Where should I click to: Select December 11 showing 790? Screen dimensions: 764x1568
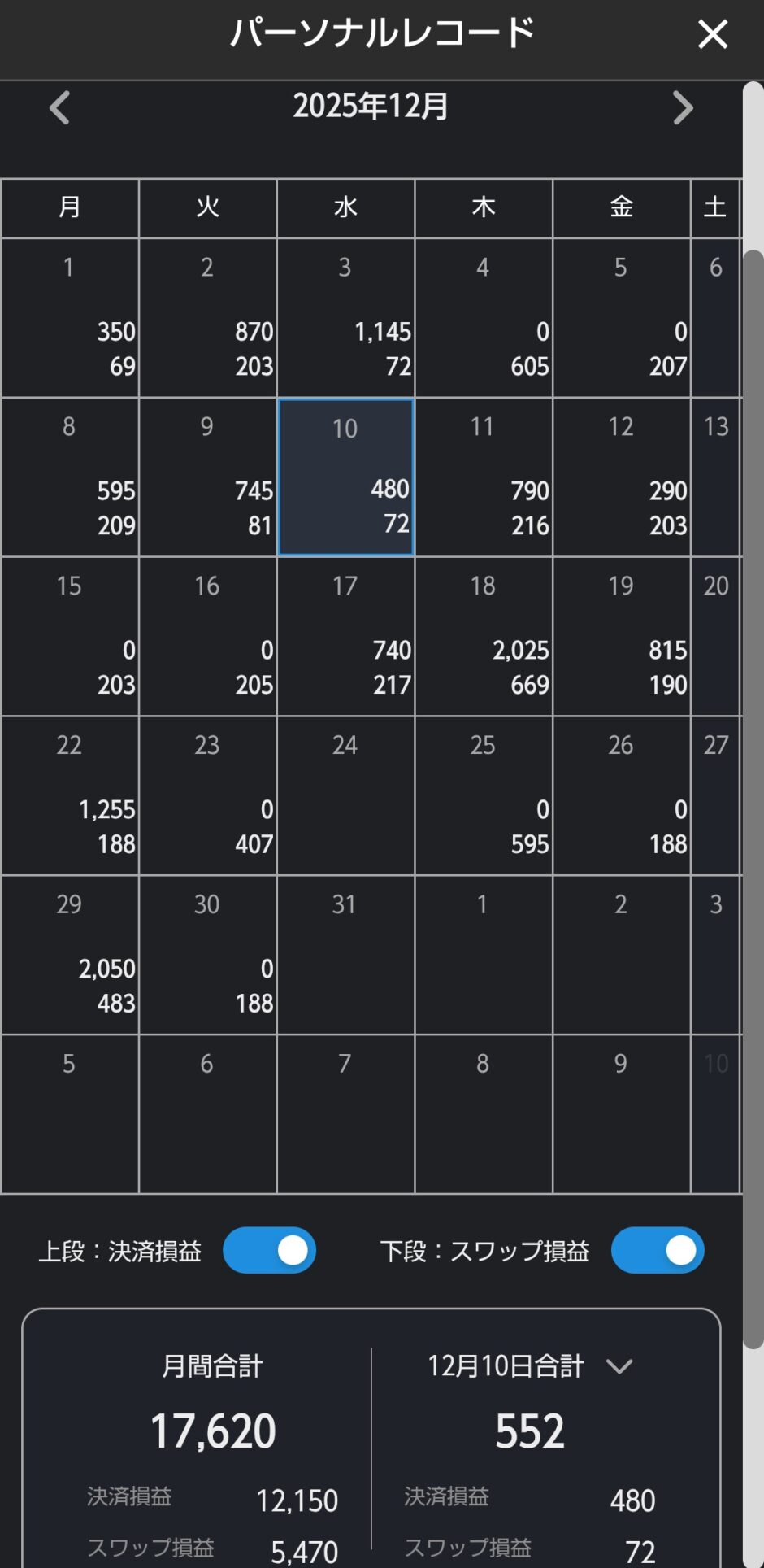(x=484, y=477)
